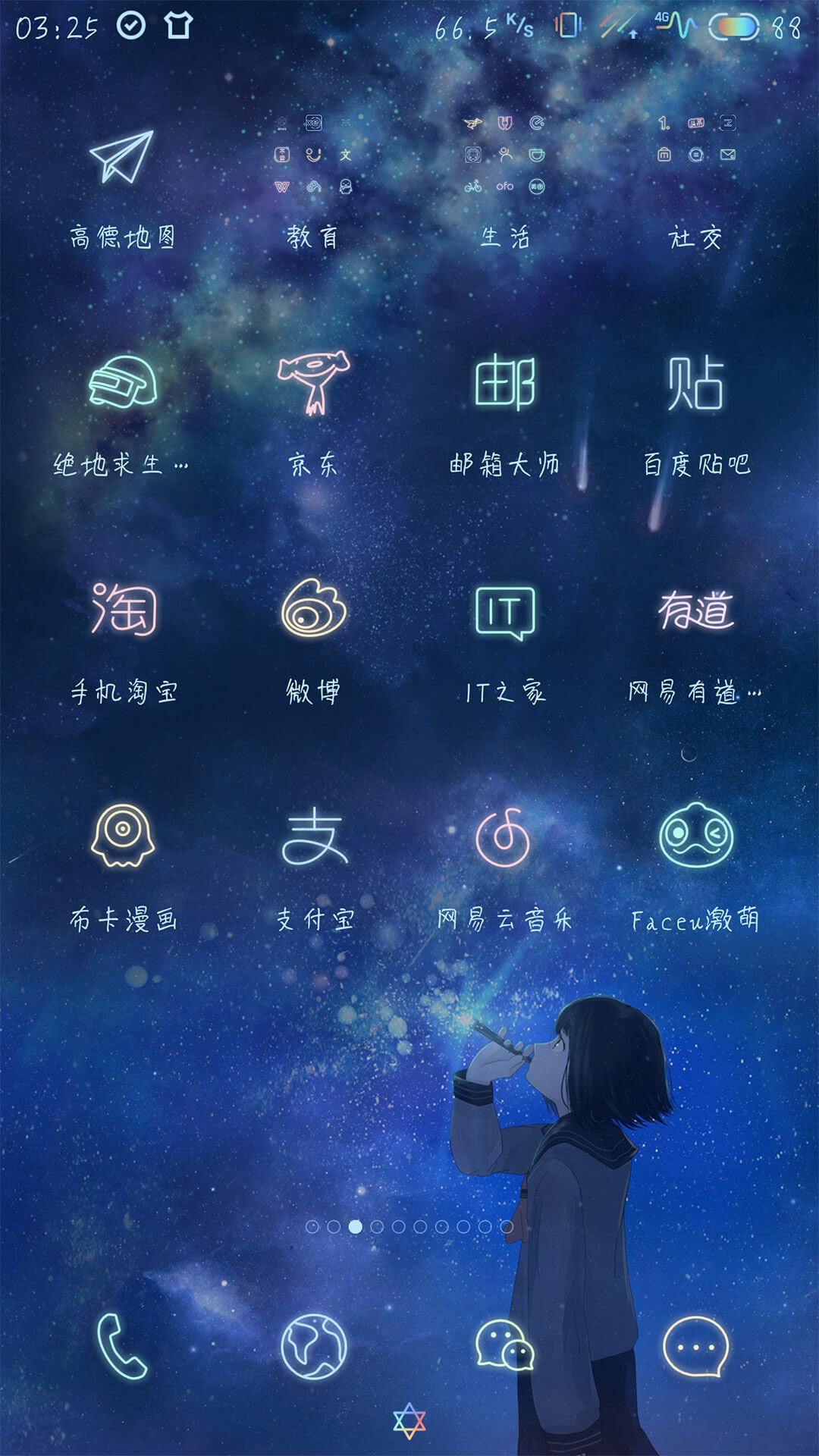Open 手机淘宝
Screen dimensions: 819x1456
(122, 610)
